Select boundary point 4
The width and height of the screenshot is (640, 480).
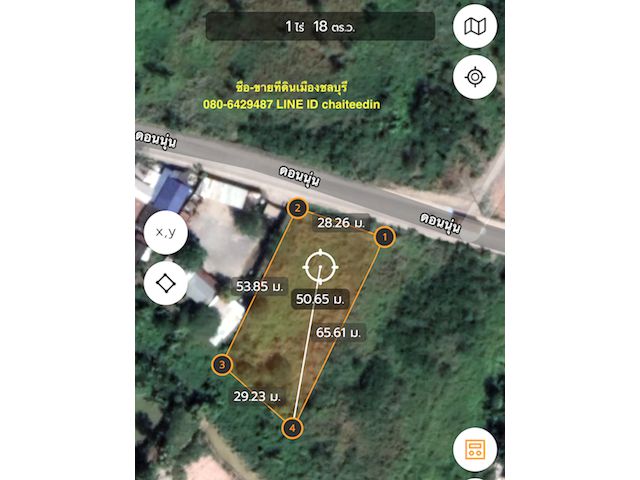tap(292, 428)
